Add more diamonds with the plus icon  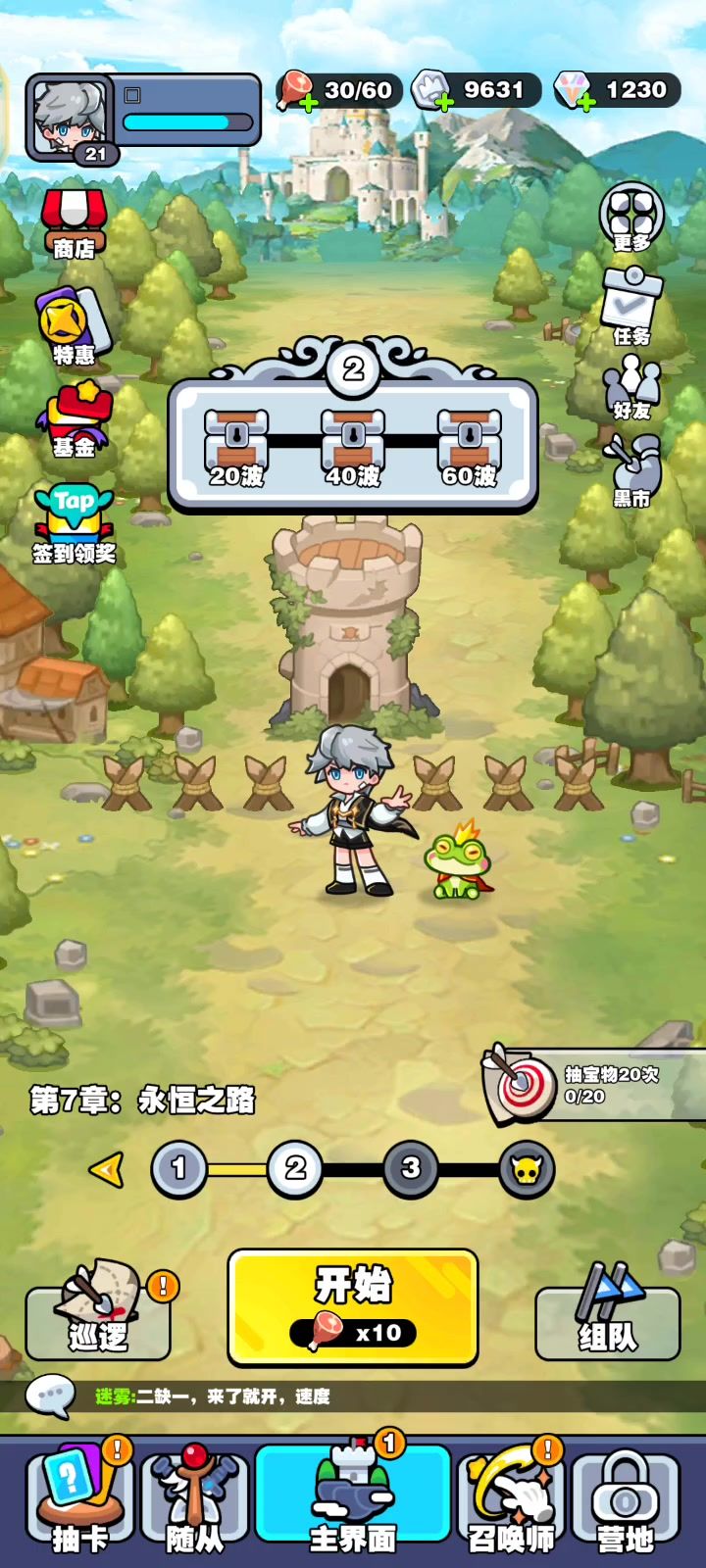586,103
